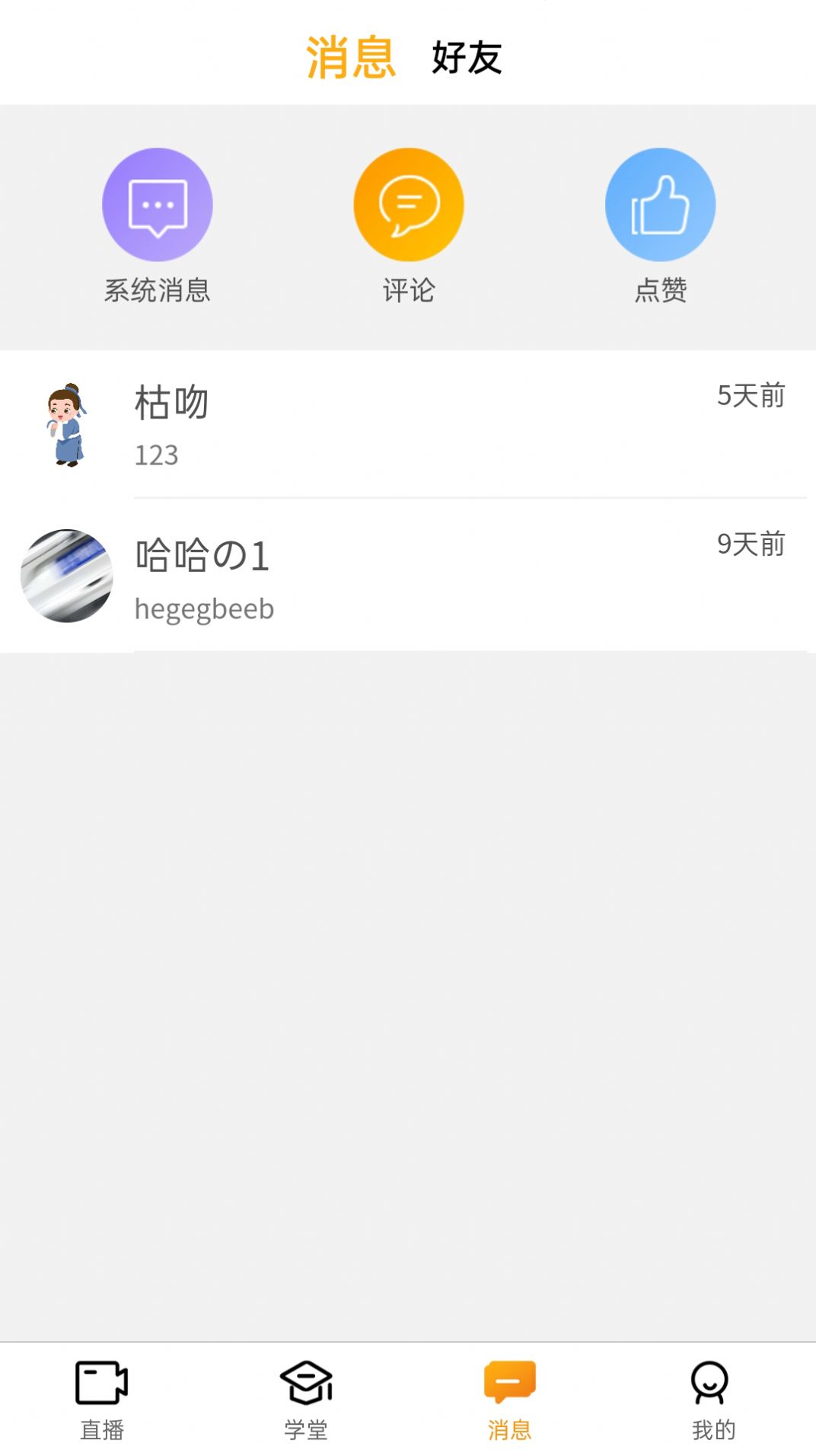Viewport: 816px width, 1456px height.
Task: Click the message preview text 123
Action: tap(158, 455)
